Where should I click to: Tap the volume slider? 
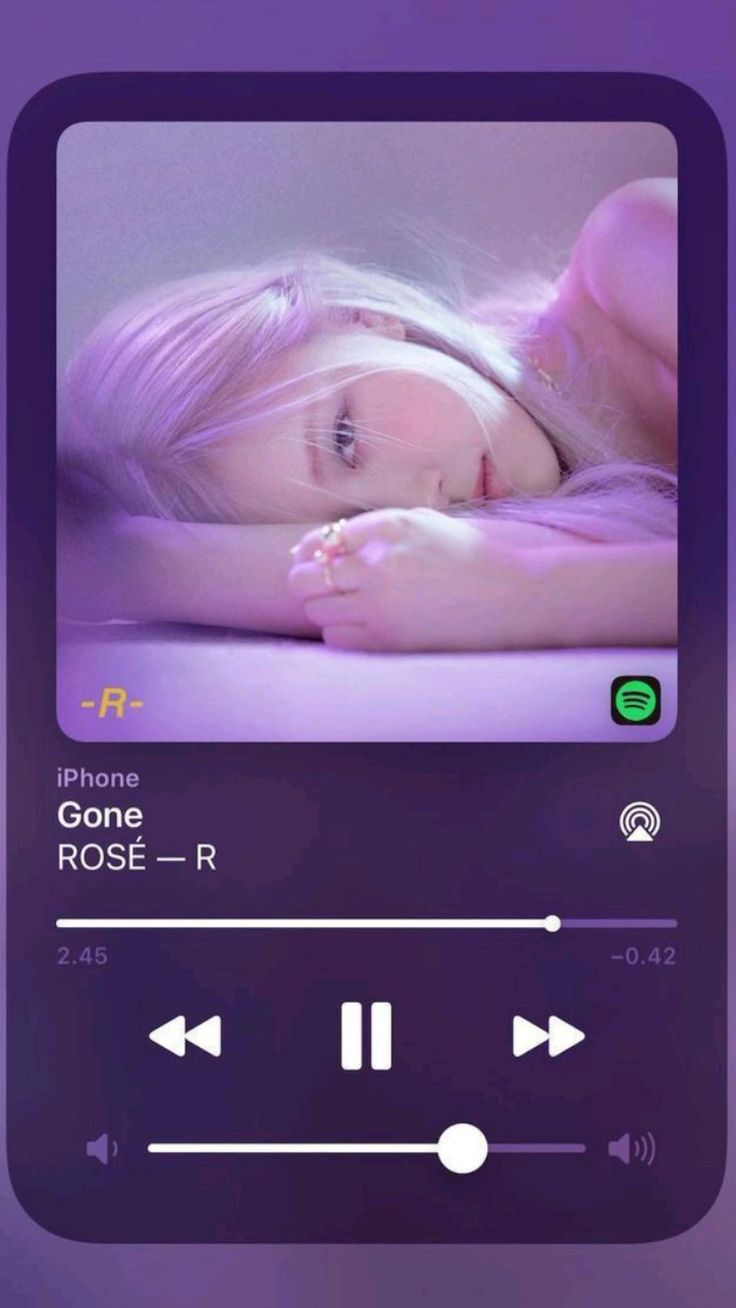click(366, 1148)
